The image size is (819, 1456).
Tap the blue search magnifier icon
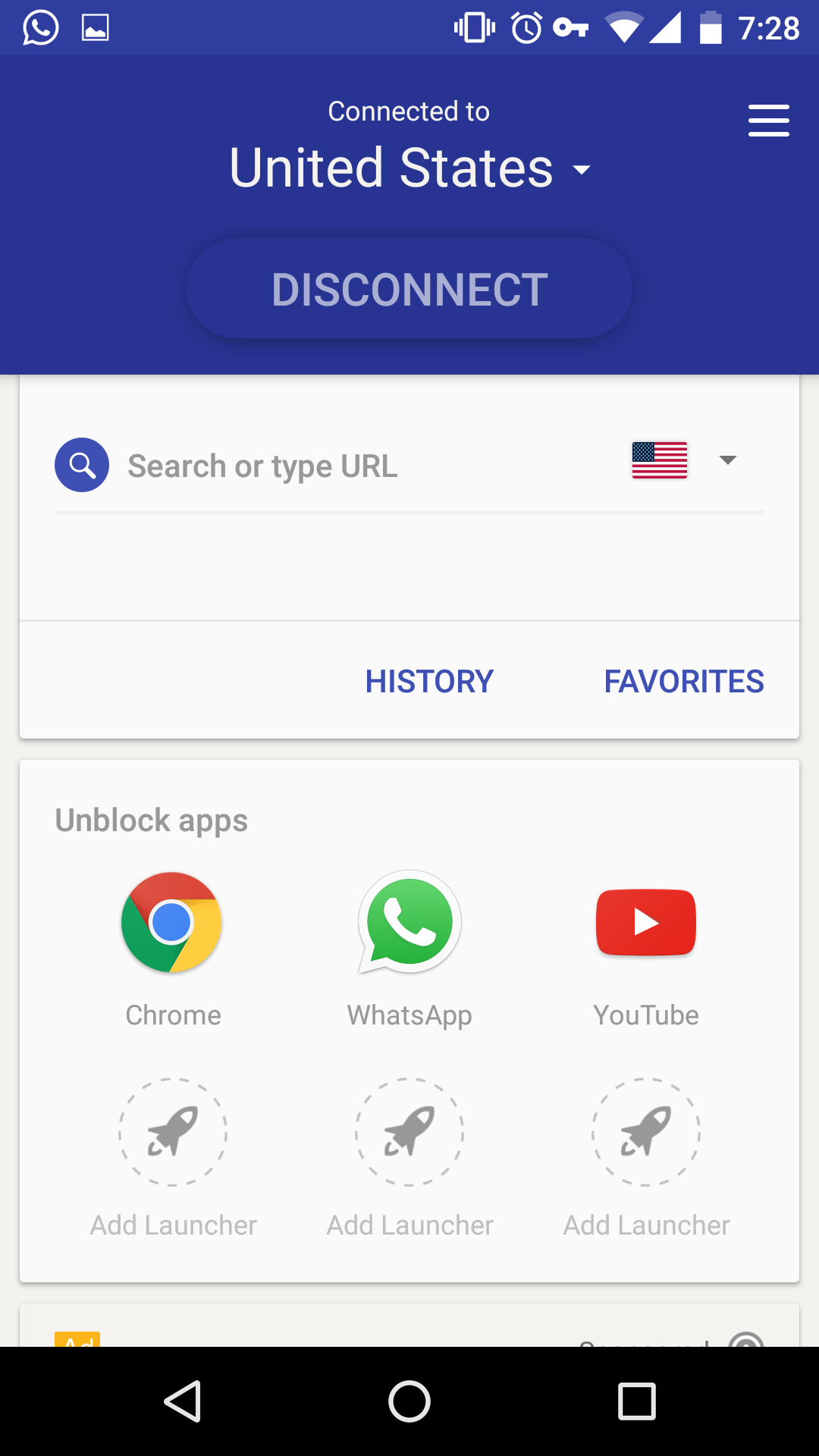tap(82, 465)
